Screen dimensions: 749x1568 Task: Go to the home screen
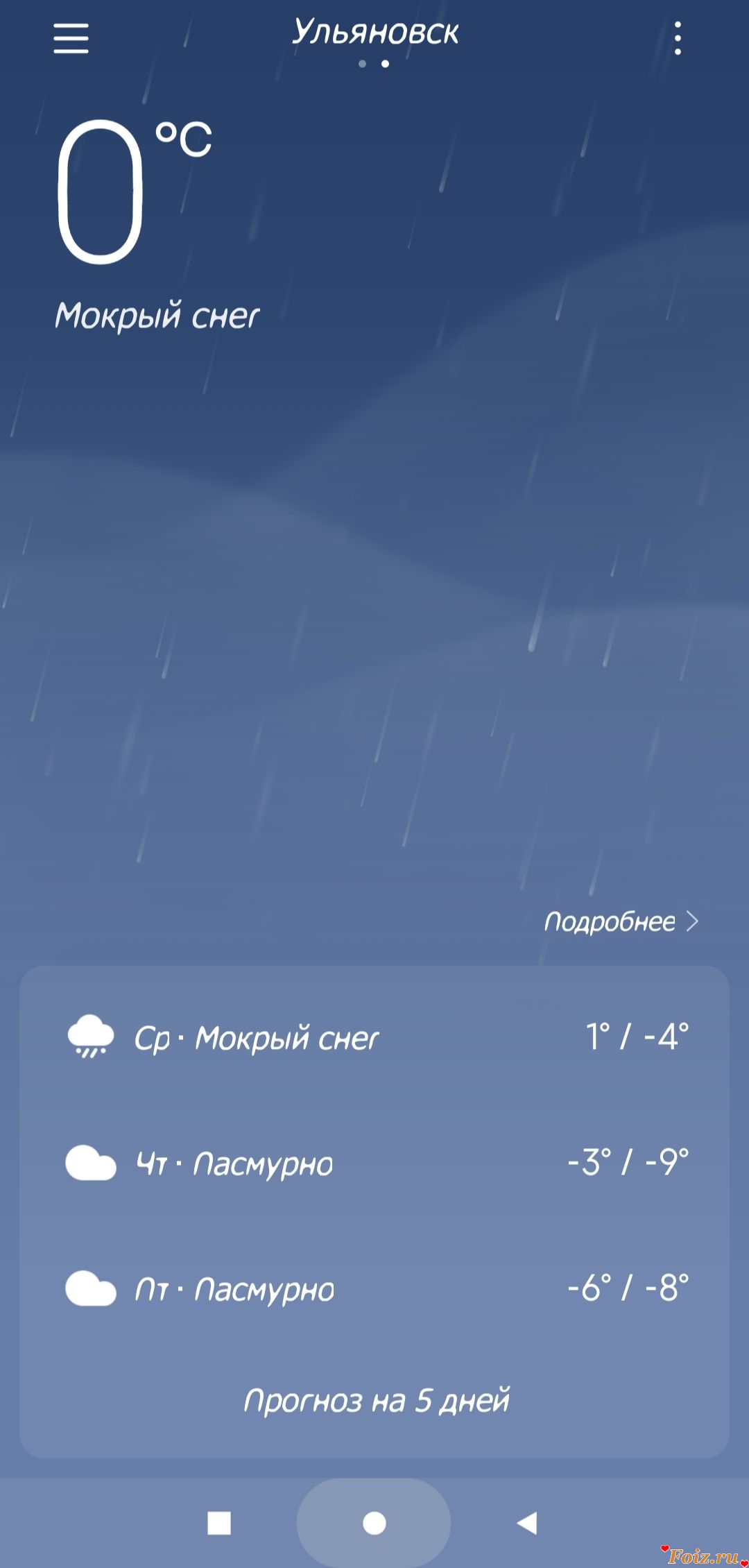[x=374, y=1523]
